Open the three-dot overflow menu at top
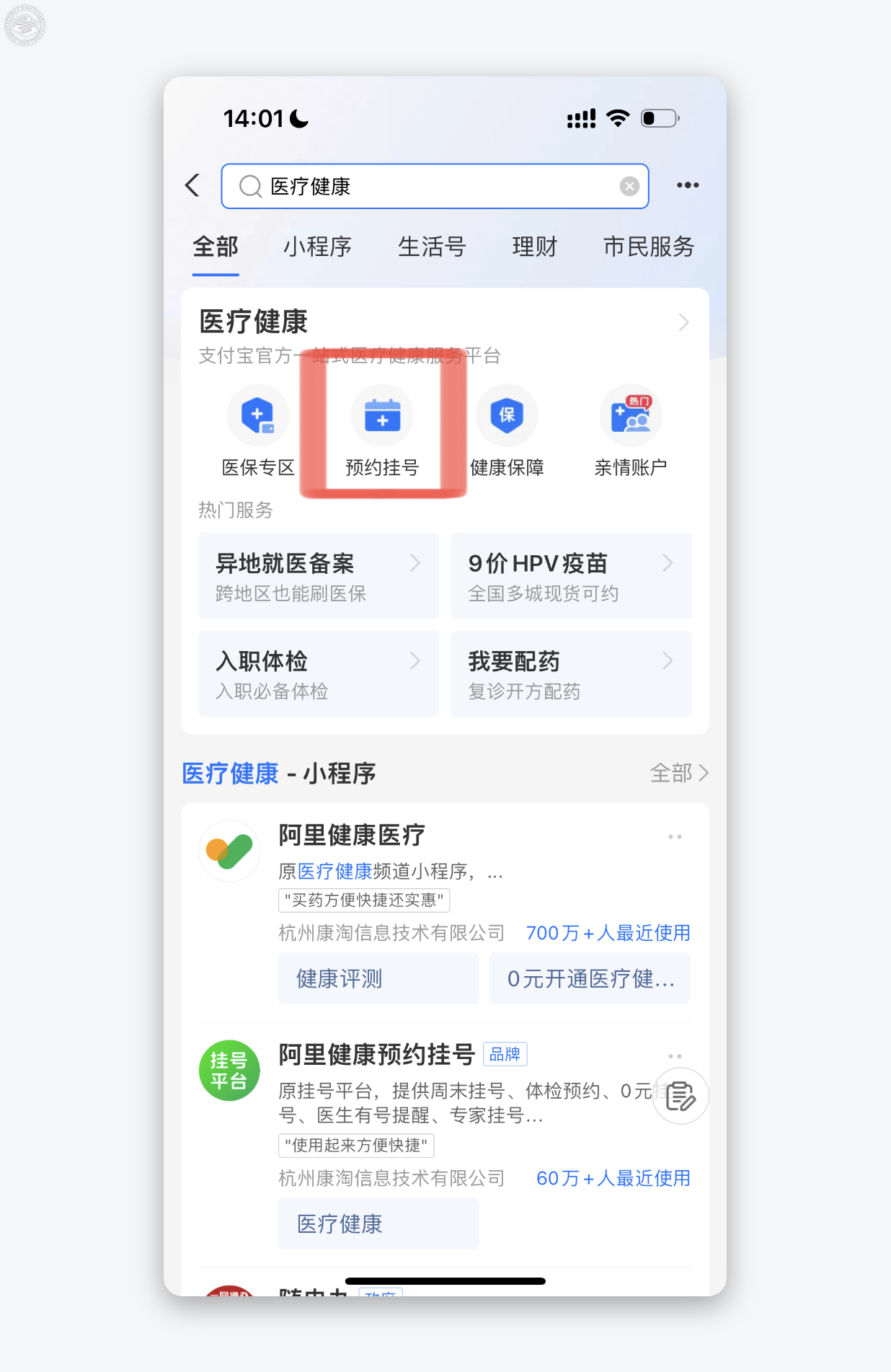The image size is (891, 1372). (x=687, y=185)
